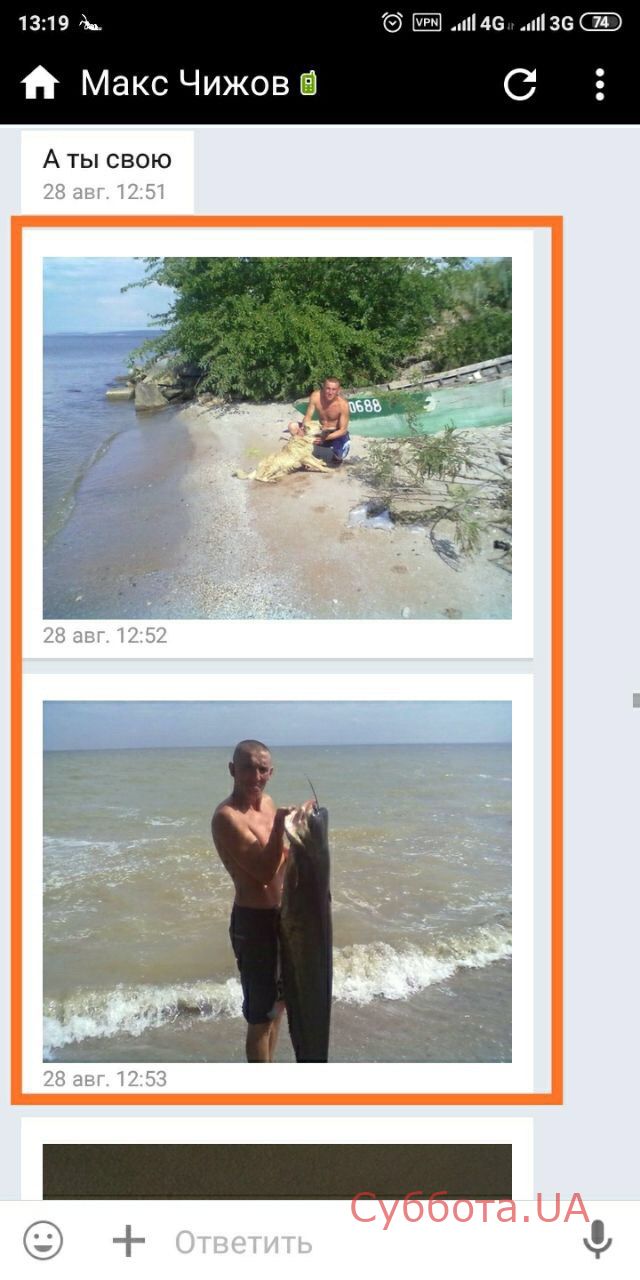Open the emoji picker
Screen dimensions: 640x1280
coord(43,1241)
